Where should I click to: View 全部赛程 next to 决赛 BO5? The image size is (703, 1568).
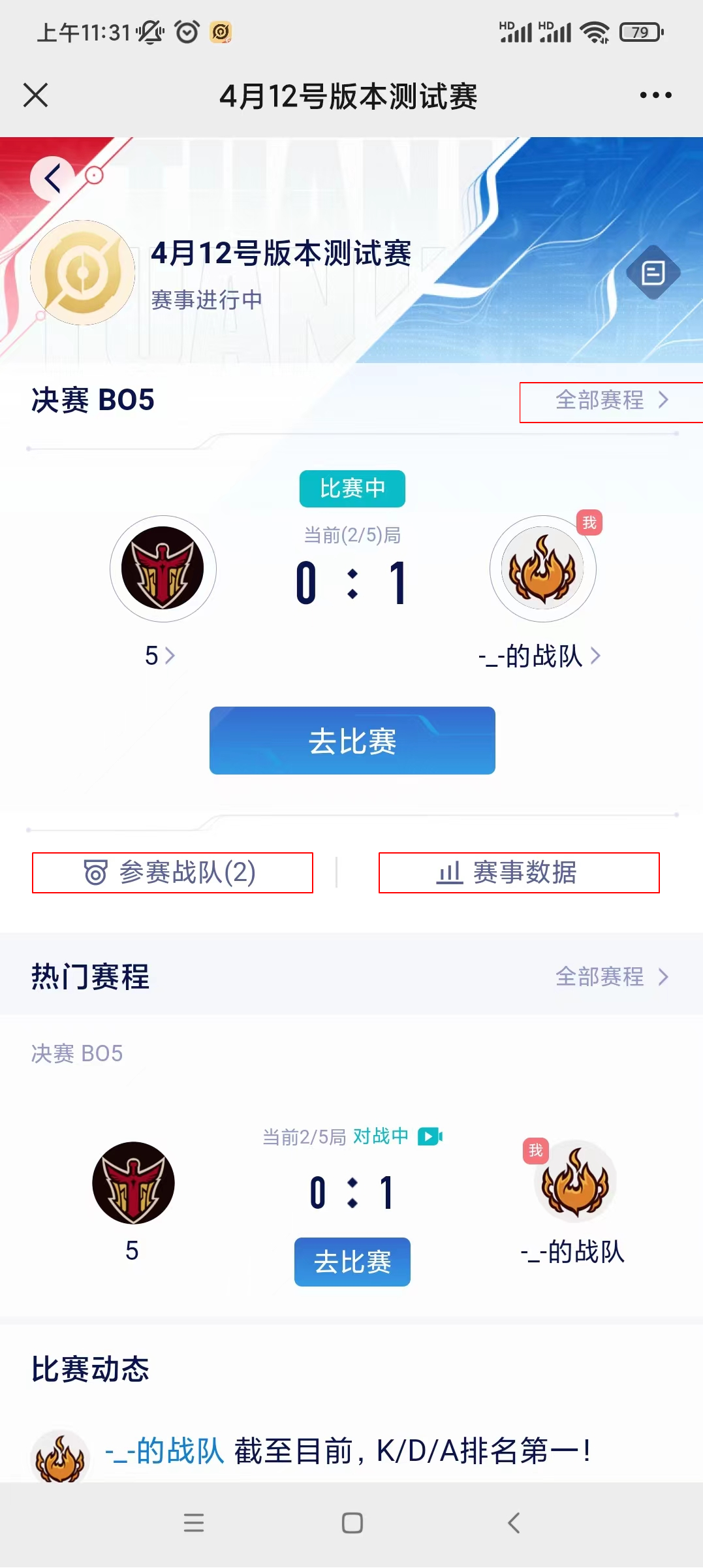[x=611, y=400]
